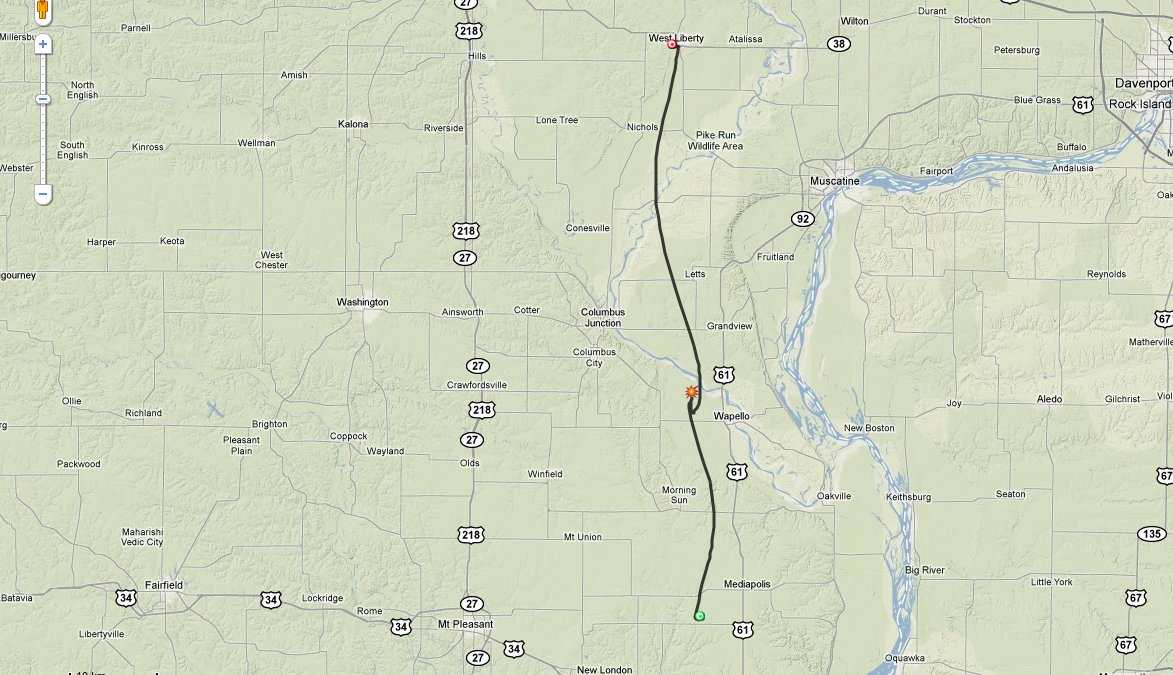The width and height of the screenshot is (1173, 675).
Task: Zoom out of the map
Action: [x=43, y=193]
